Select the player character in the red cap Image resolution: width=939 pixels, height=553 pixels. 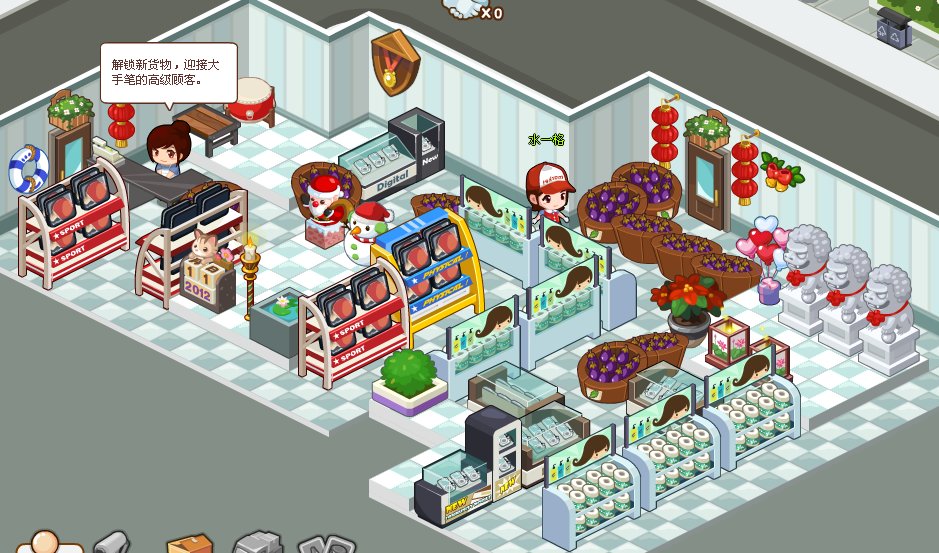coord(549,193)
